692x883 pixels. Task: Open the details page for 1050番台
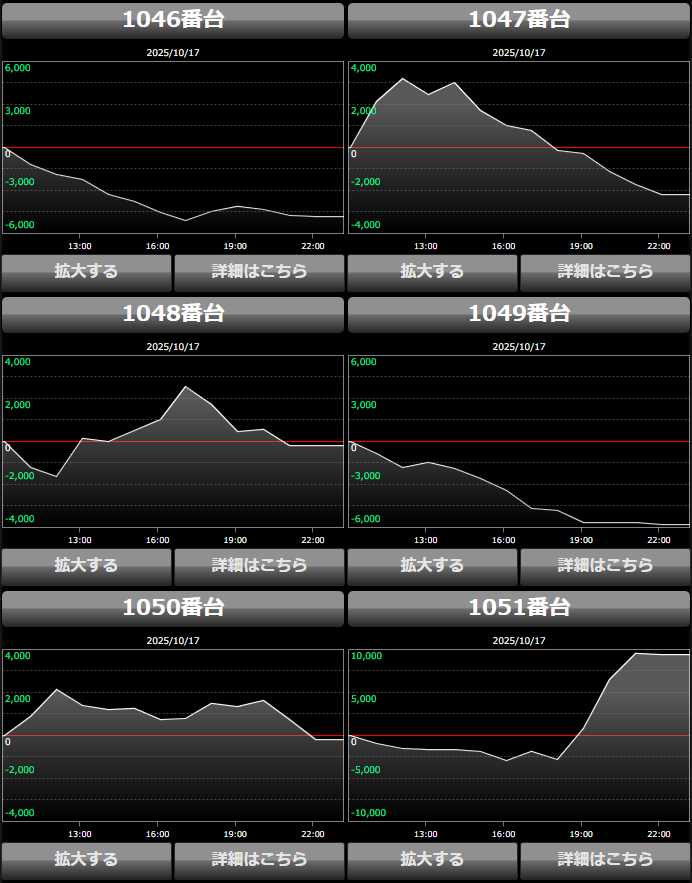259,859
